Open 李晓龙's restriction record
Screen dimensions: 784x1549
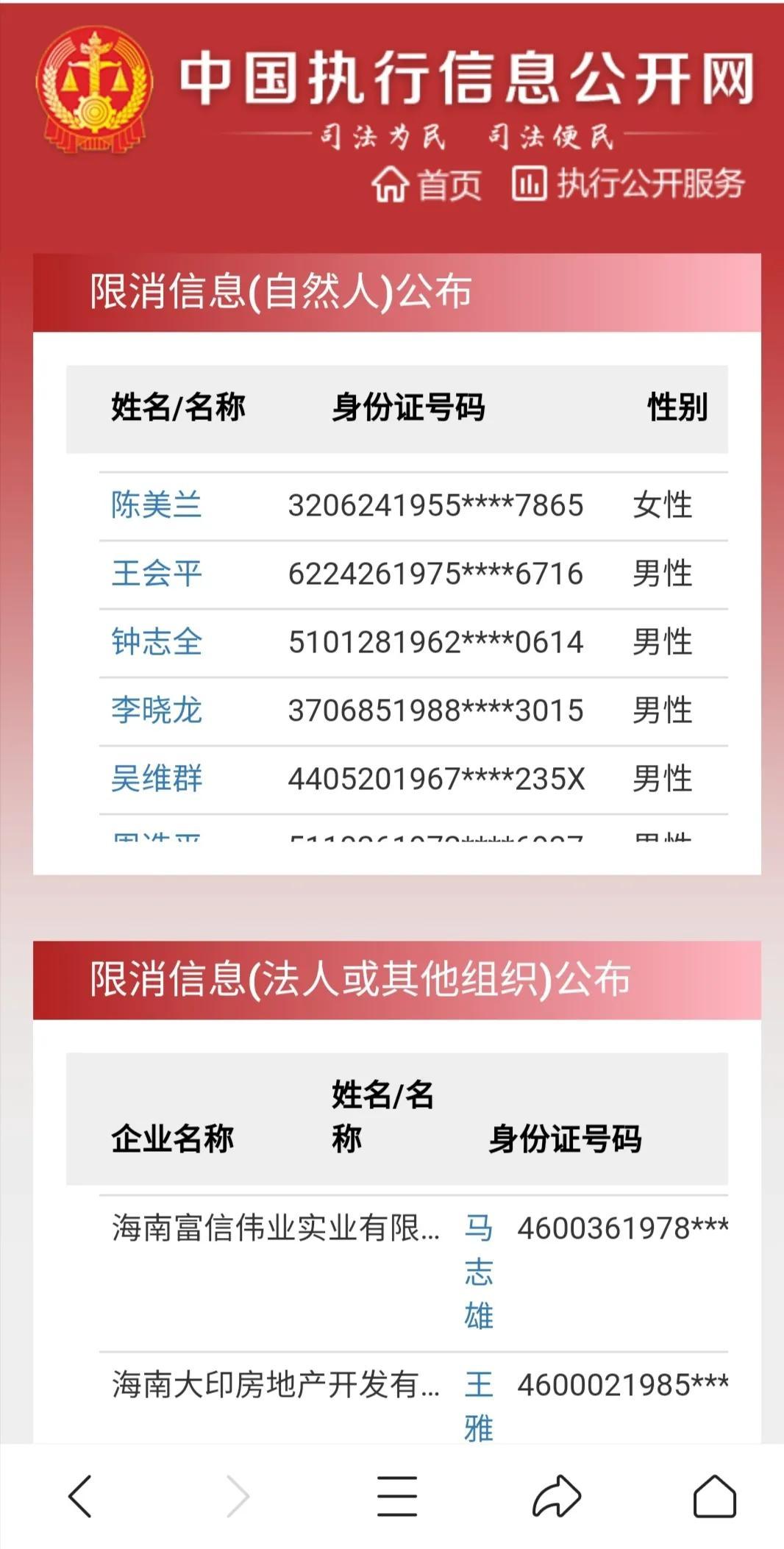pyautogui.click(x=156, y=711)
